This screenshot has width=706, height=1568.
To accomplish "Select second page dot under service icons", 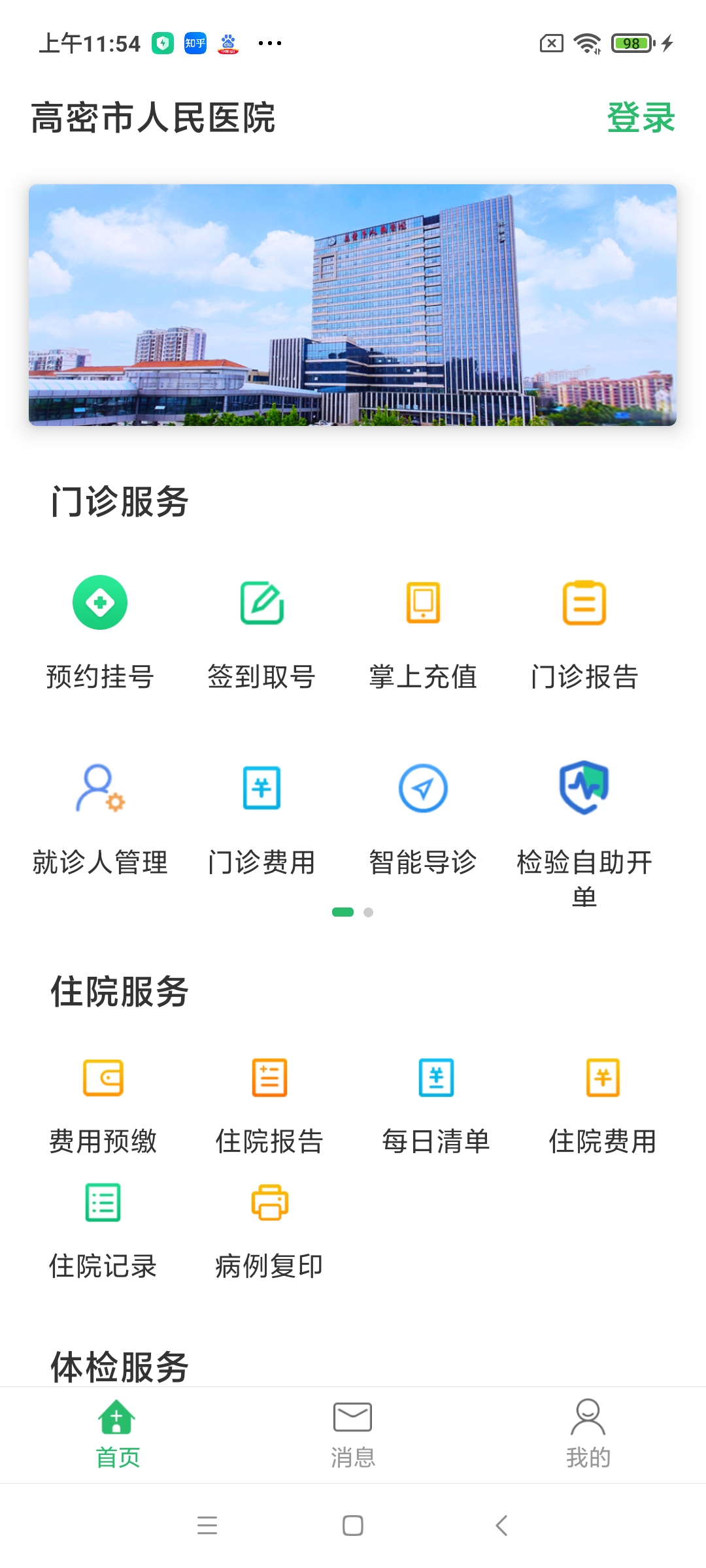I will coord(368,913).
